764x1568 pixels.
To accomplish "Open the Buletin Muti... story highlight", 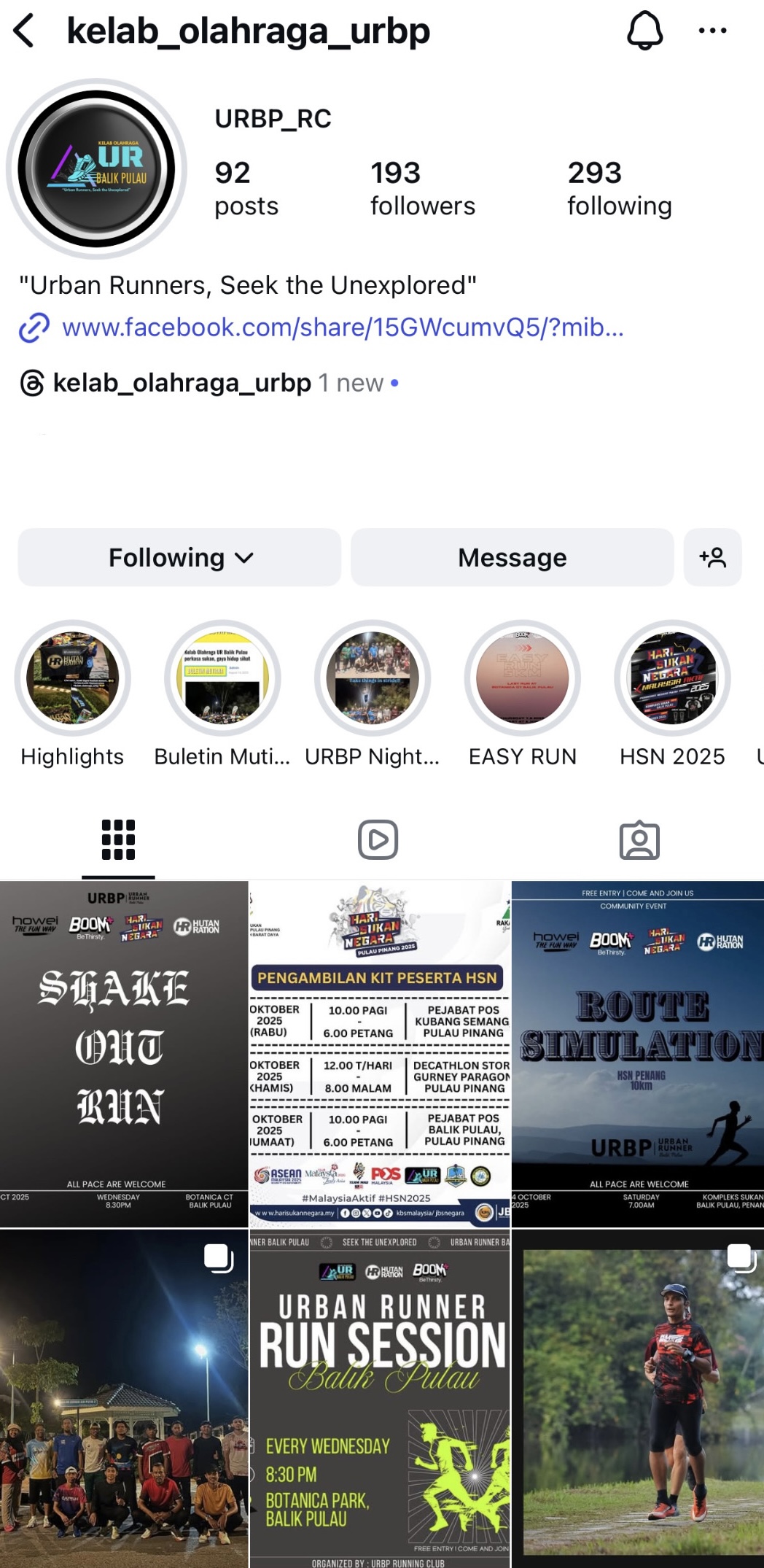I will pos(222,678).
